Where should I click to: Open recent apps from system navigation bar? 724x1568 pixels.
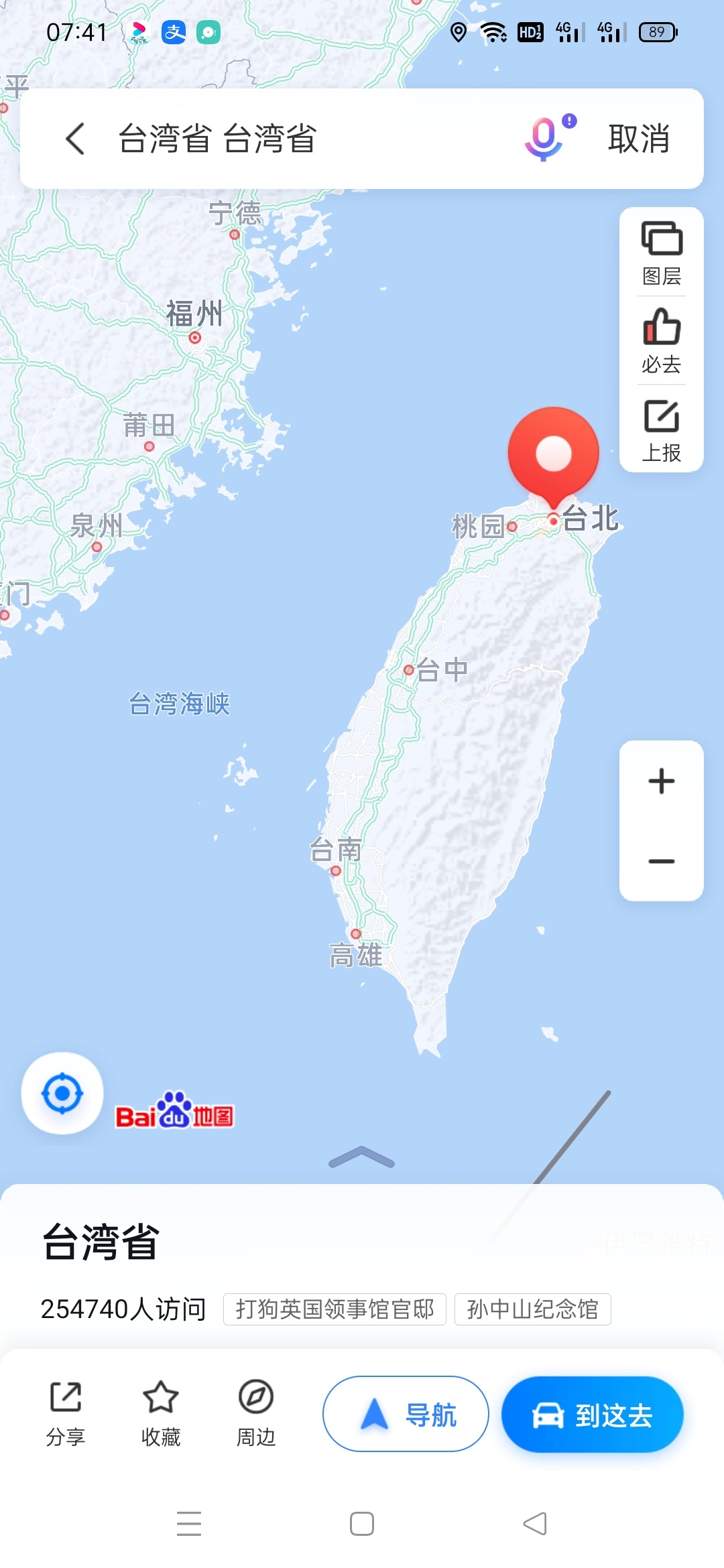[x=189, y=1524]
